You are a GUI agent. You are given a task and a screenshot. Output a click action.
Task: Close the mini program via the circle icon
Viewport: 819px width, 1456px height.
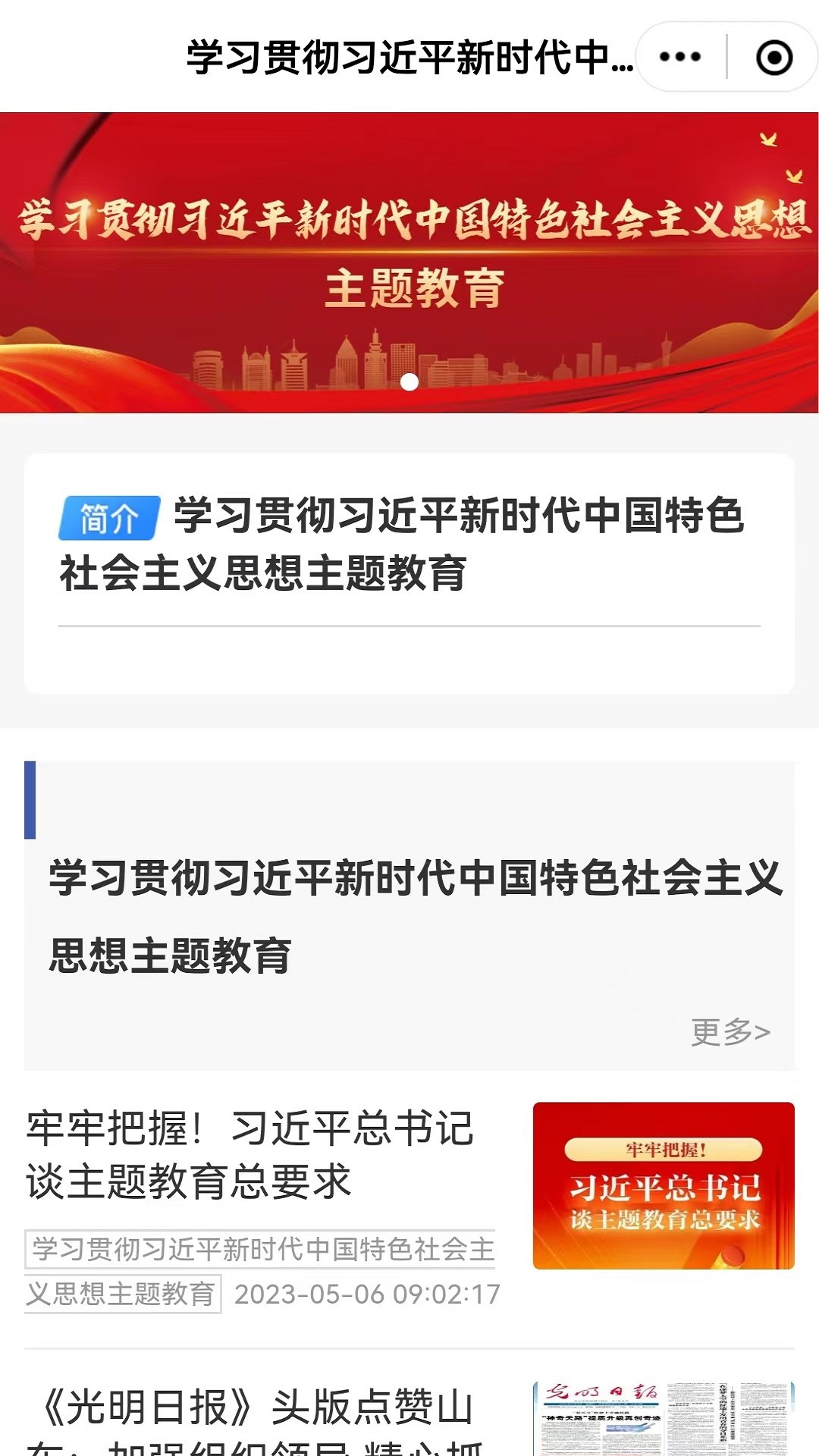coord(774,57)
